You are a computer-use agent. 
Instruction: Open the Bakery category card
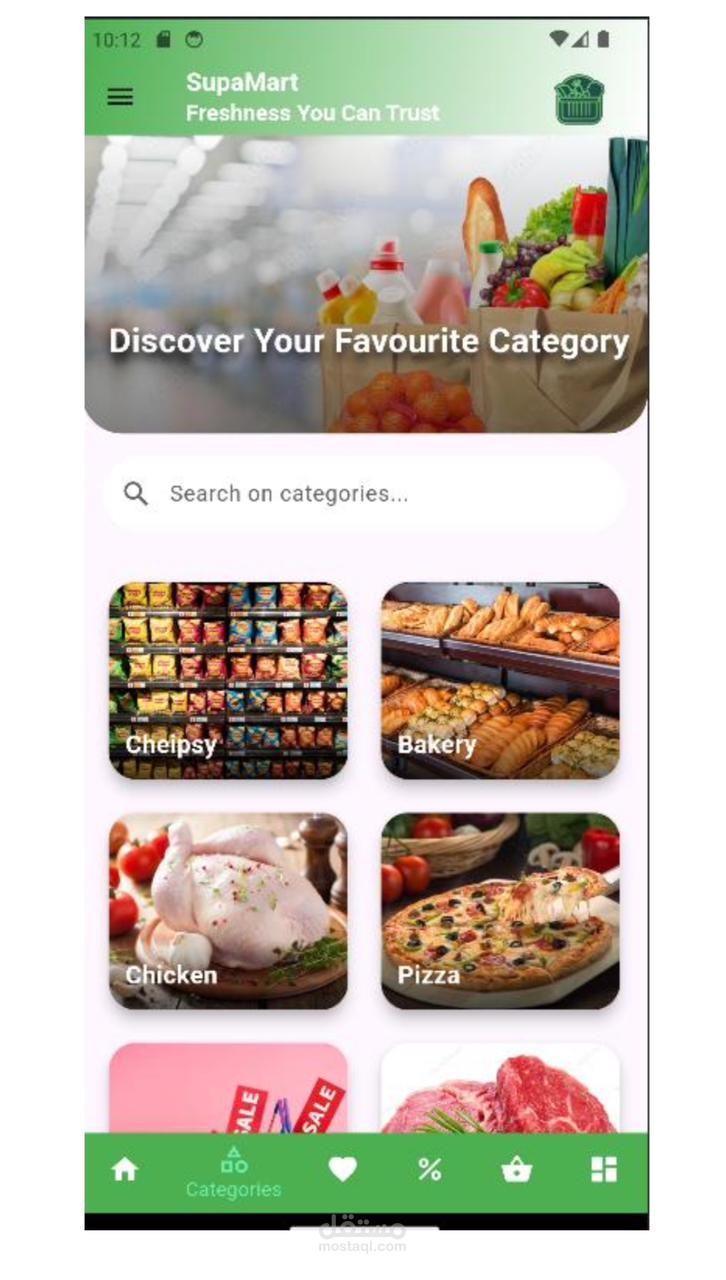[500, 680]
